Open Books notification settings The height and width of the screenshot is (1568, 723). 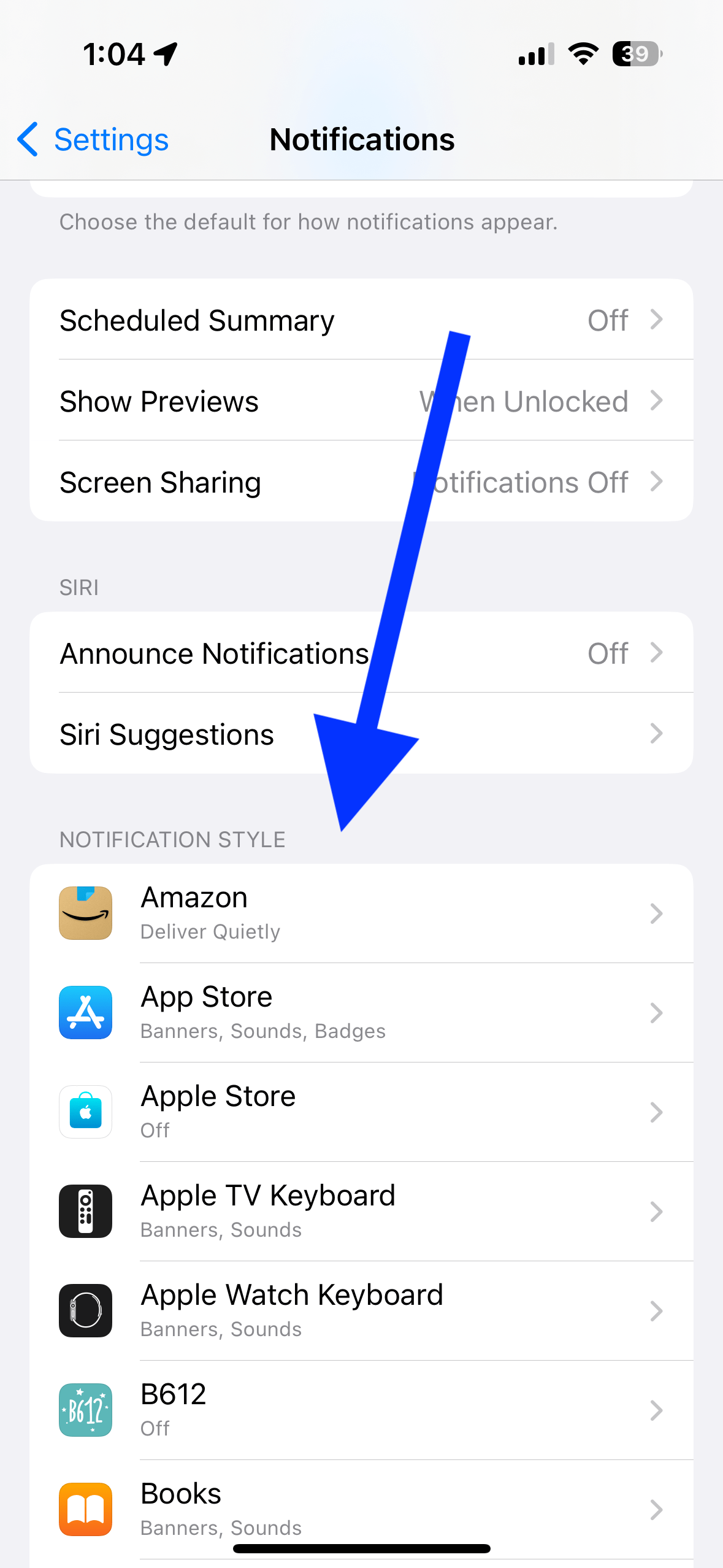click(x=361, y=1510)
